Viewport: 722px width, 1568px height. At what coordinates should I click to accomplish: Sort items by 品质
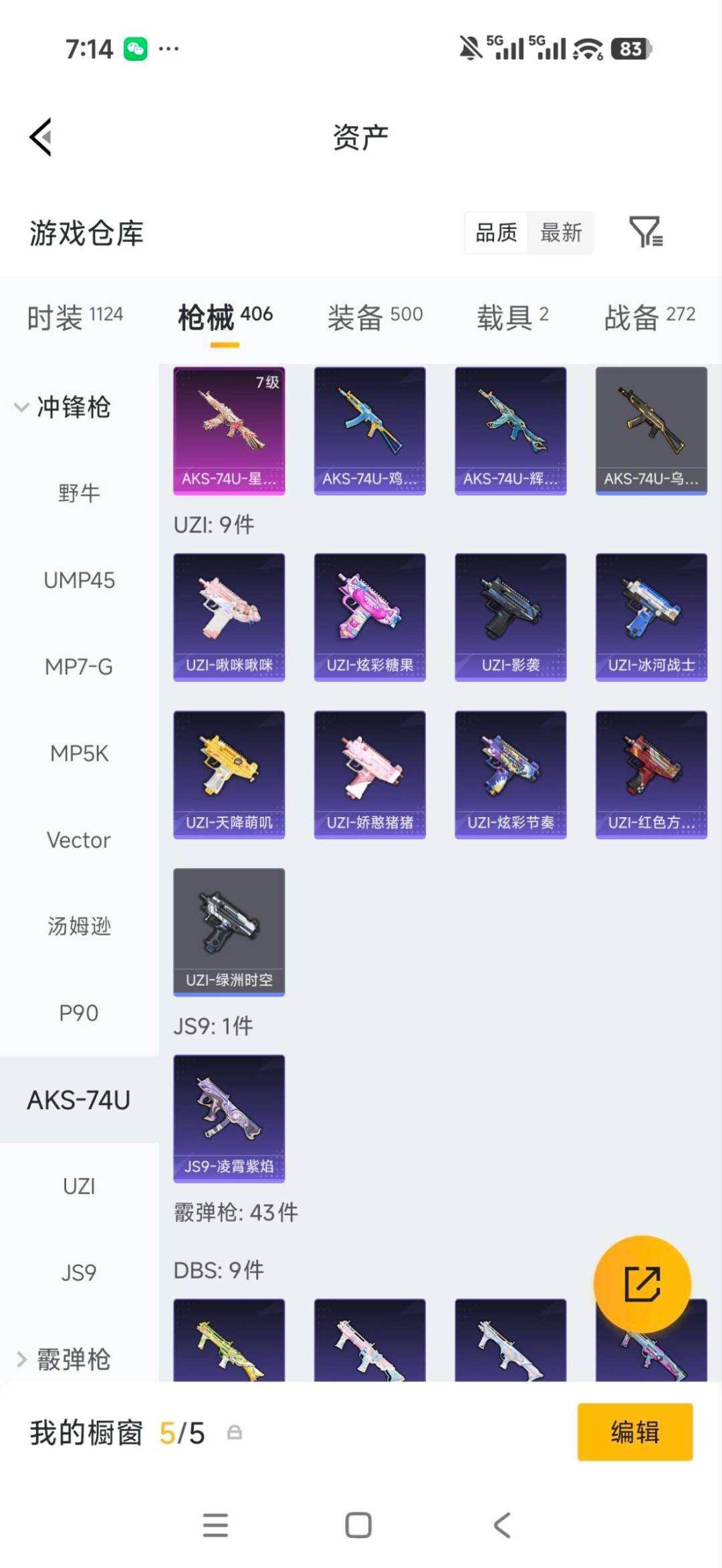coord(496,232)
